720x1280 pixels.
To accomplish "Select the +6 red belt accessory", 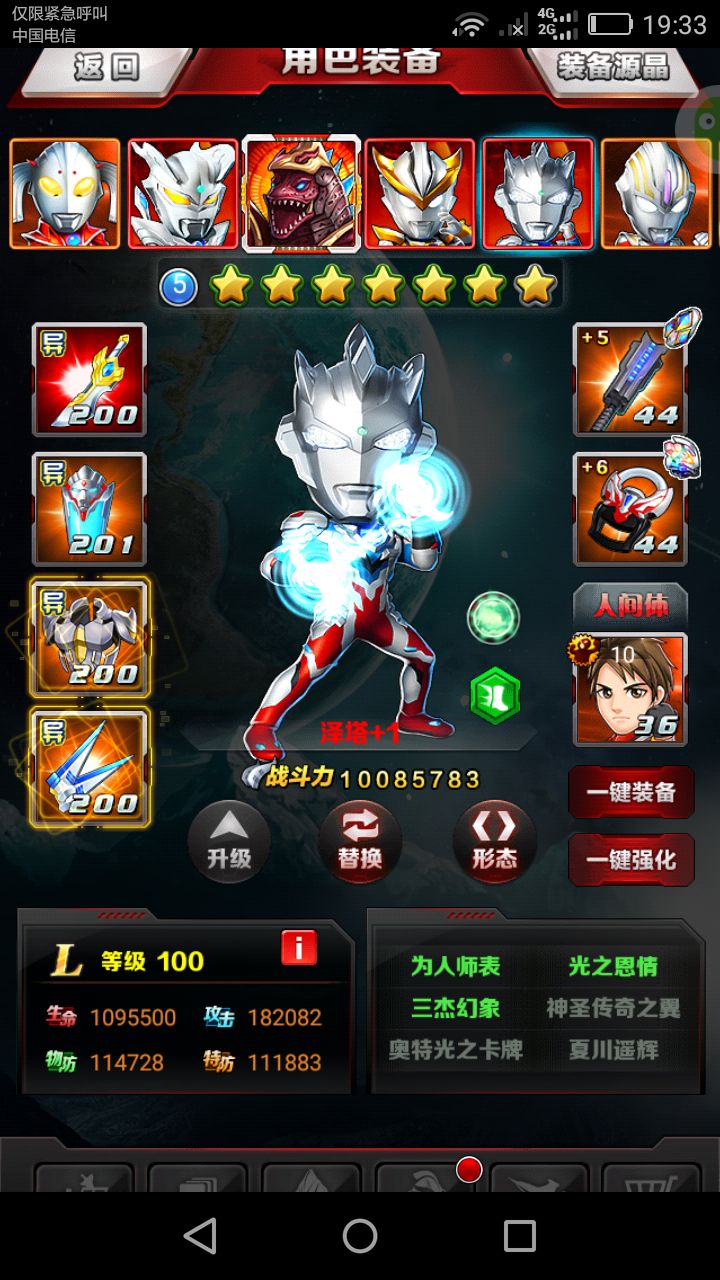I will click(x=631, y=509).
